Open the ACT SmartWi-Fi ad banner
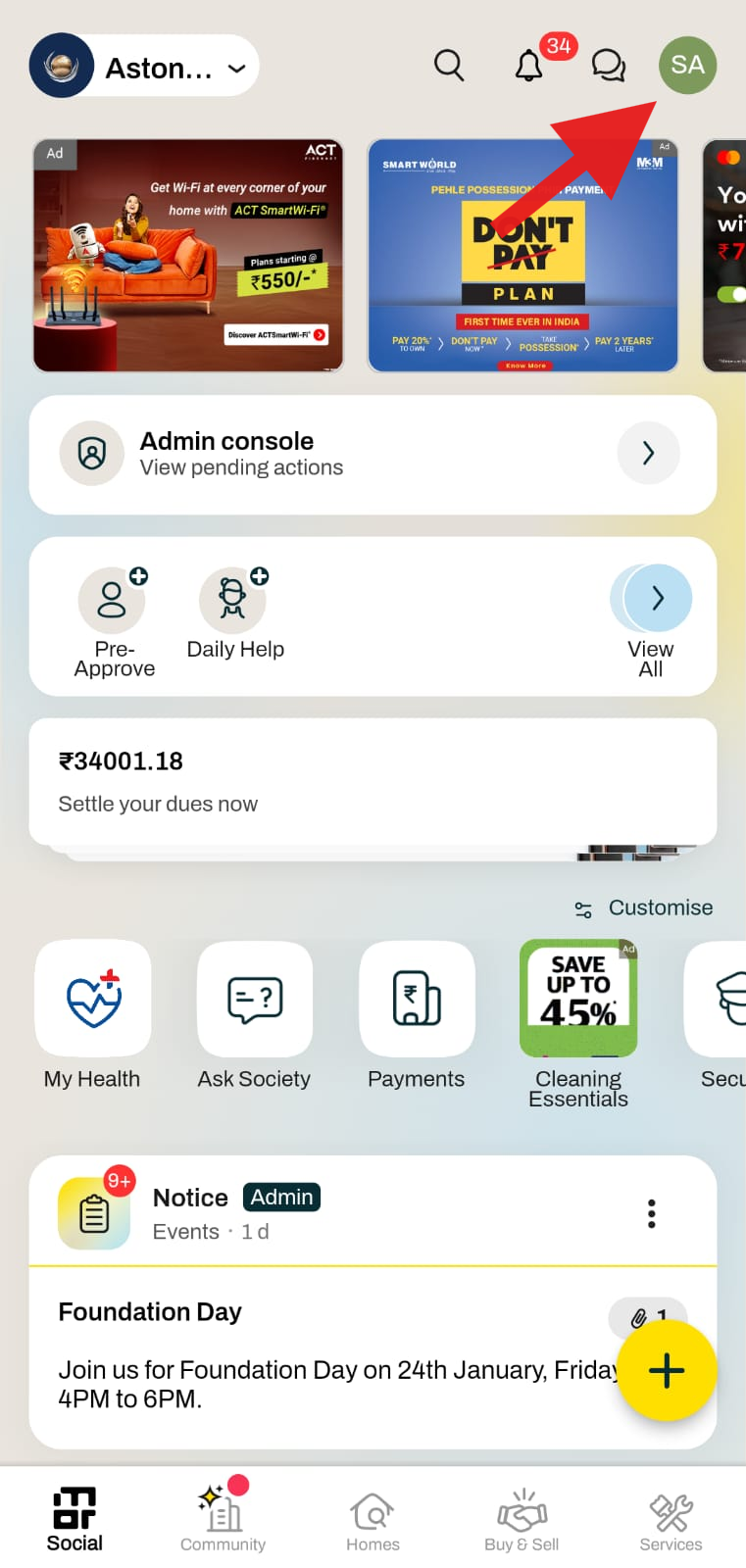The height and width of the screenshot is (1568, 746). [x=188, y=256]
